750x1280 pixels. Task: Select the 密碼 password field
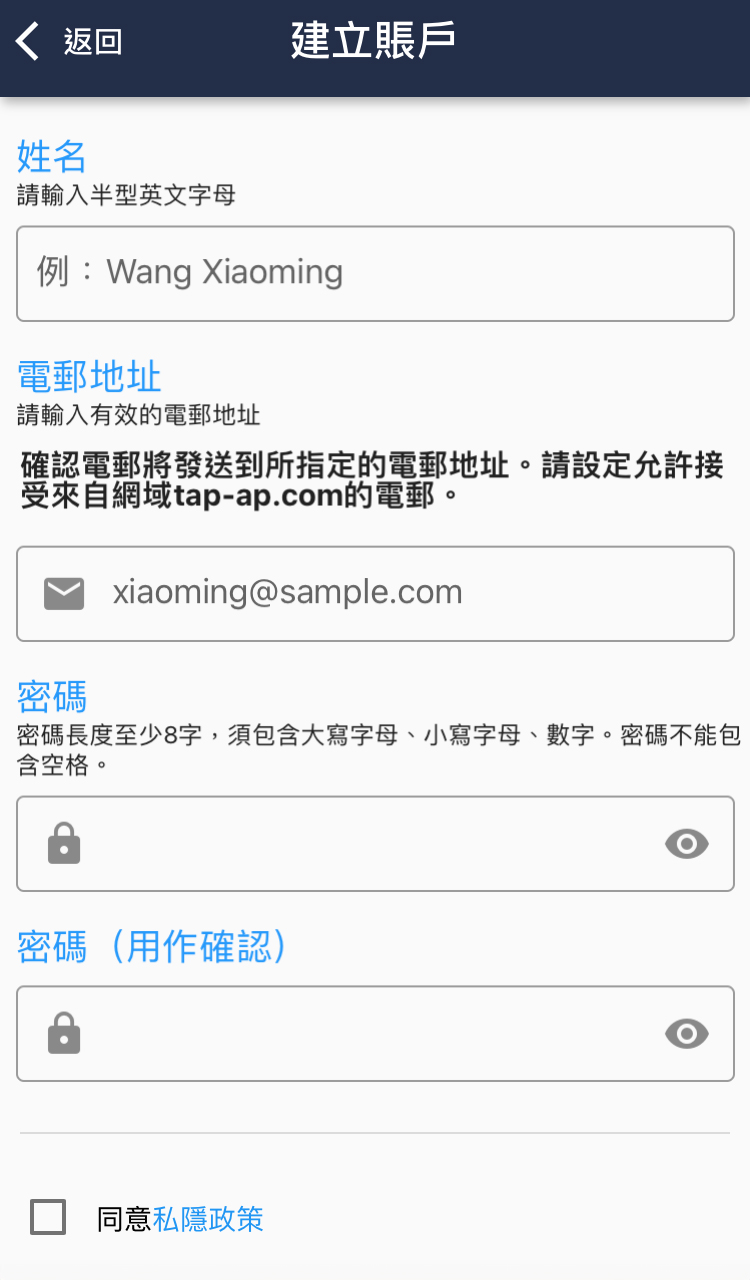[360, 844]
